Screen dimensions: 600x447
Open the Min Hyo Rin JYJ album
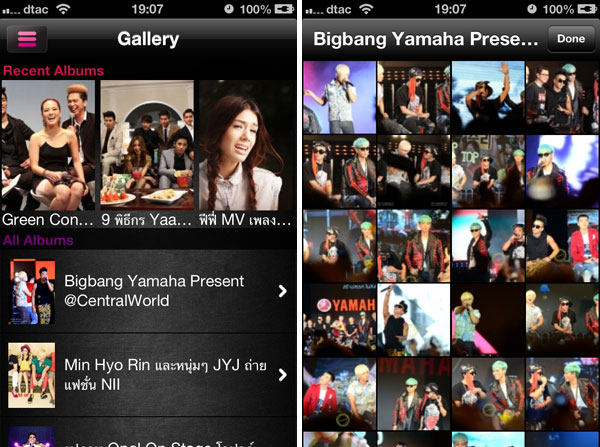pos(150,375)
